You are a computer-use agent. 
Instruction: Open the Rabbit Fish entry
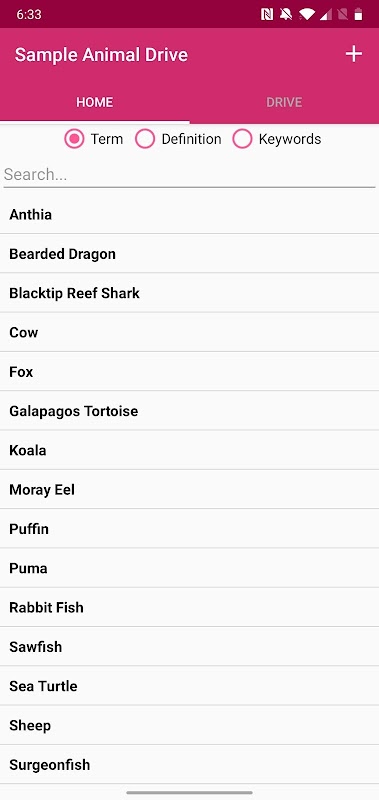(189, 607)
